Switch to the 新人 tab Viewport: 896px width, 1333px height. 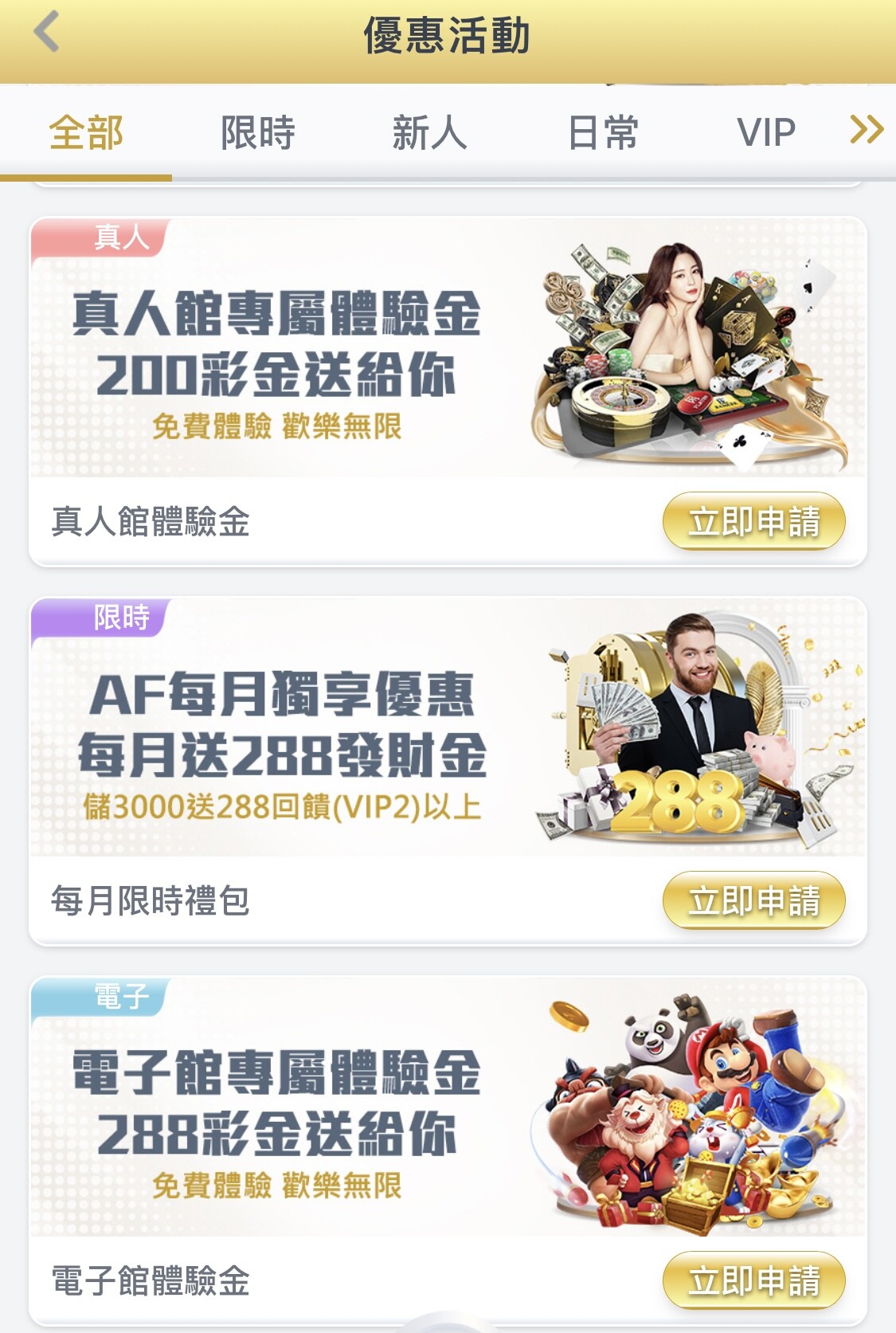pos(429,132)
